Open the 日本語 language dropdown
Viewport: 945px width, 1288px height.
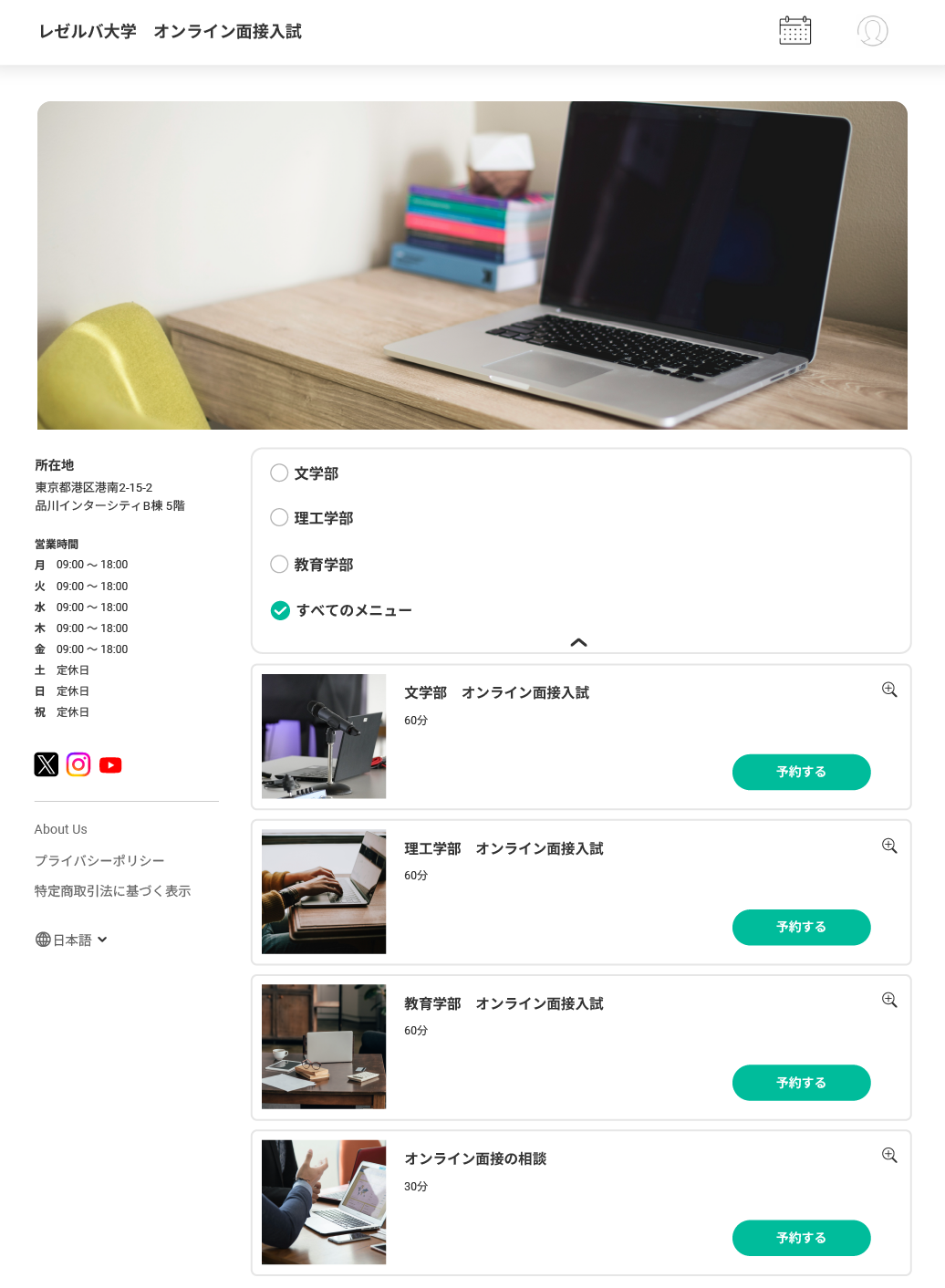click(72, 940)
